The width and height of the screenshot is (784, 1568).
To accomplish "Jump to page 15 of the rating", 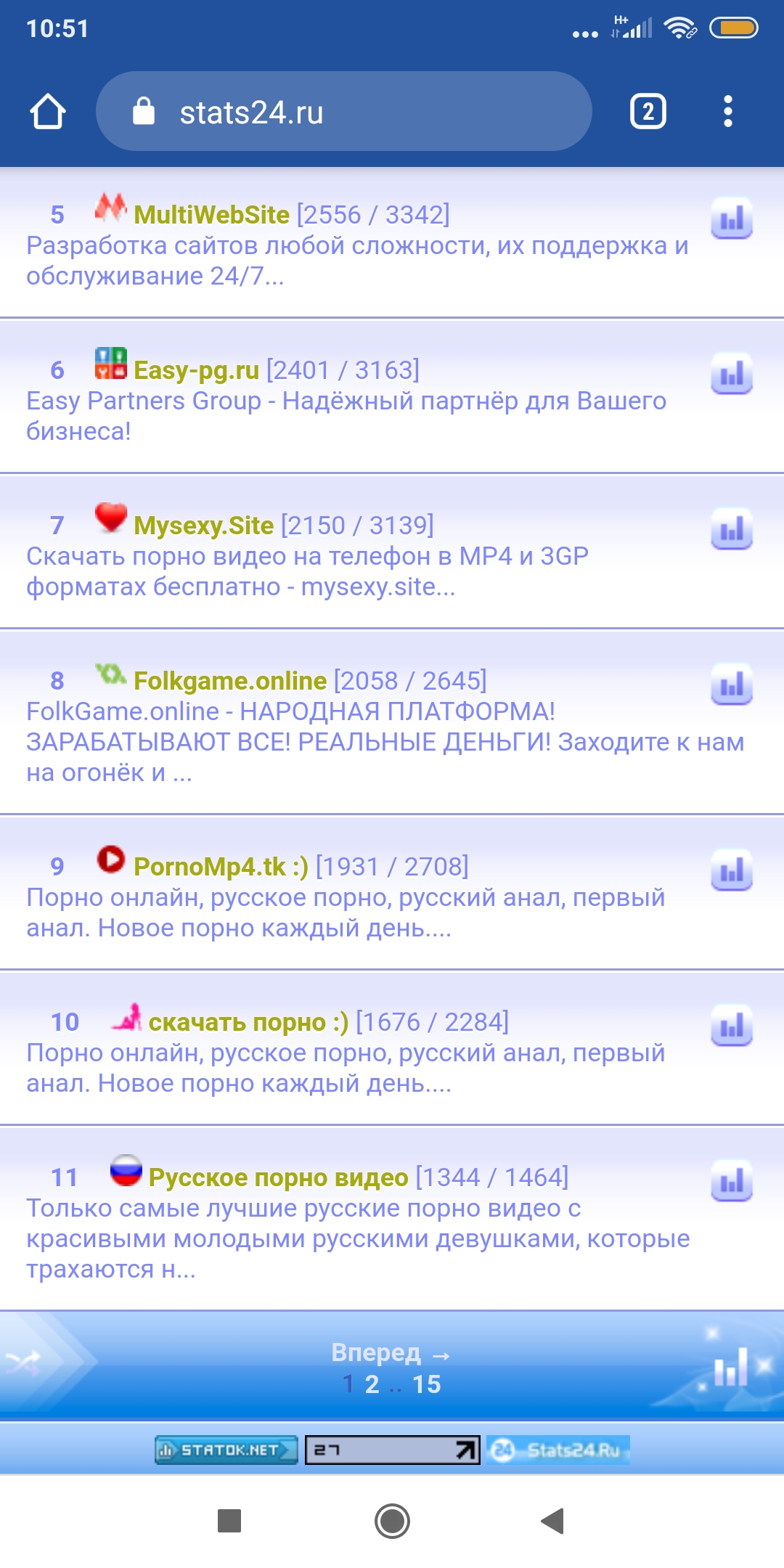I will pos(427,1385).
